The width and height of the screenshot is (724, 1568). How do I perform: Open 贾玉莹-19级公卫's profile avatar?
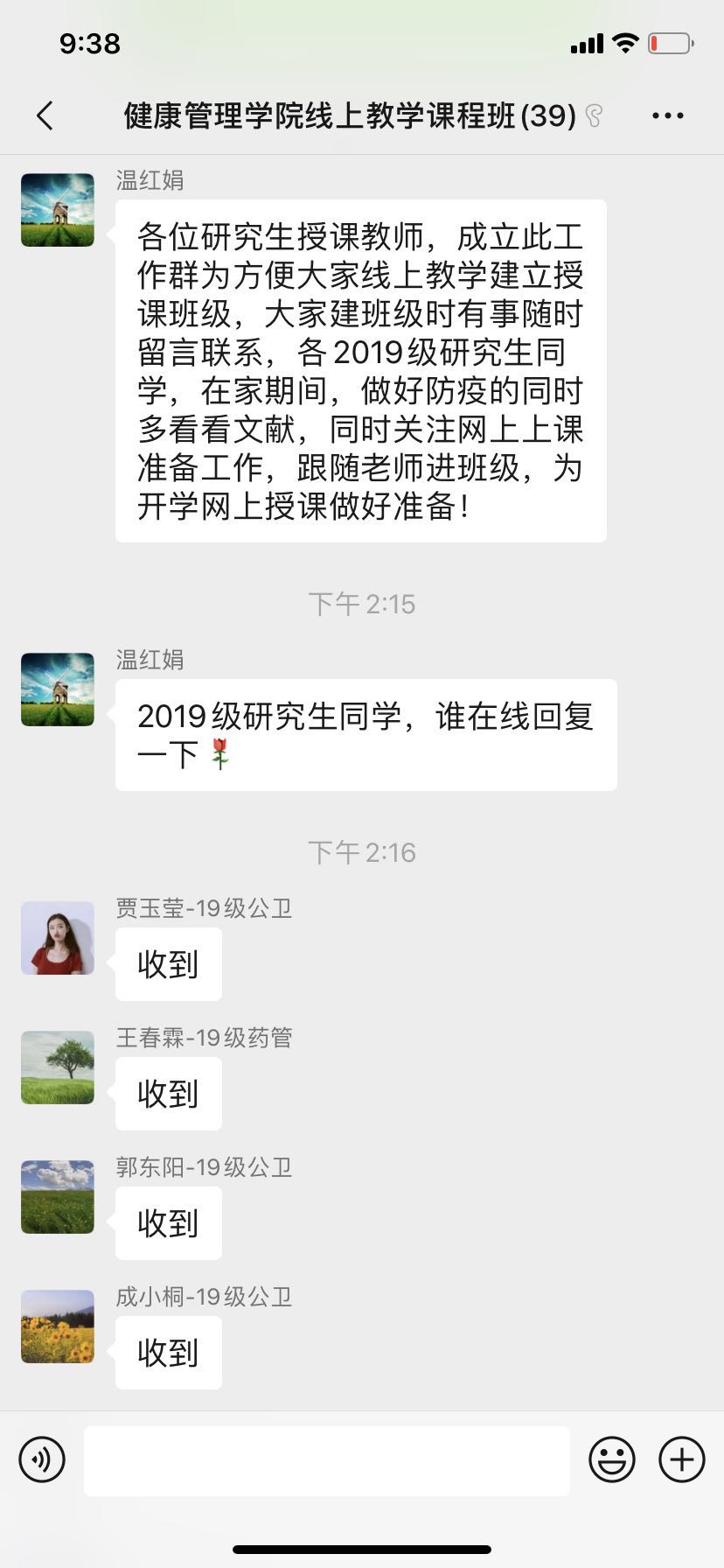pyautogui.click(x=58, y=938)
